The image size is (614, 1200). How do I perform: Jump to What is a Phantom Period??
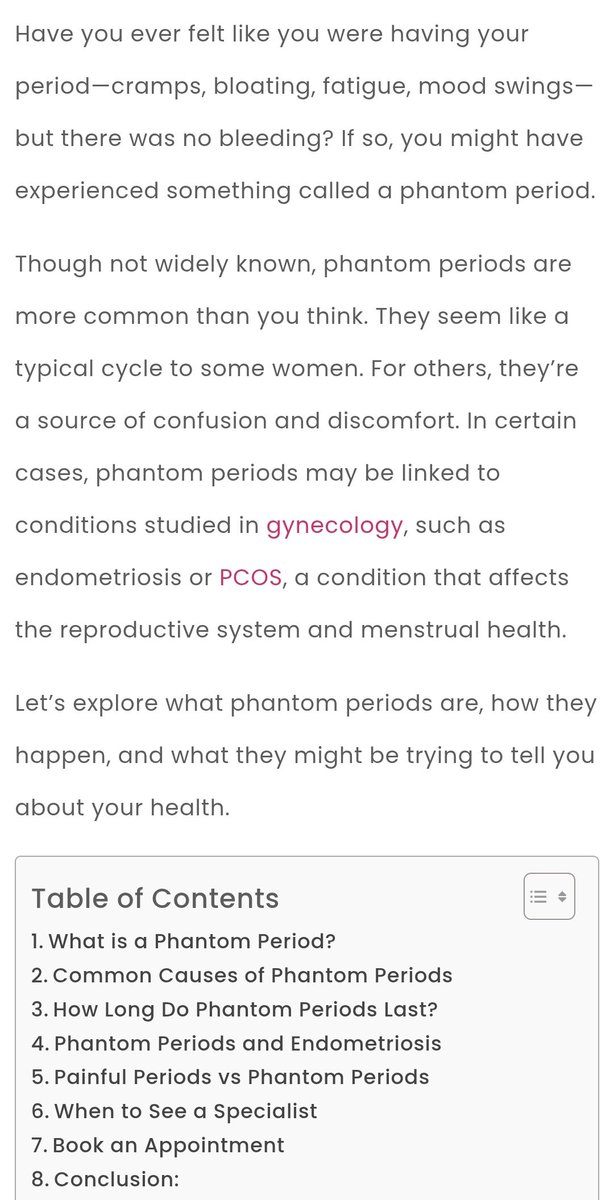(183, 941)
